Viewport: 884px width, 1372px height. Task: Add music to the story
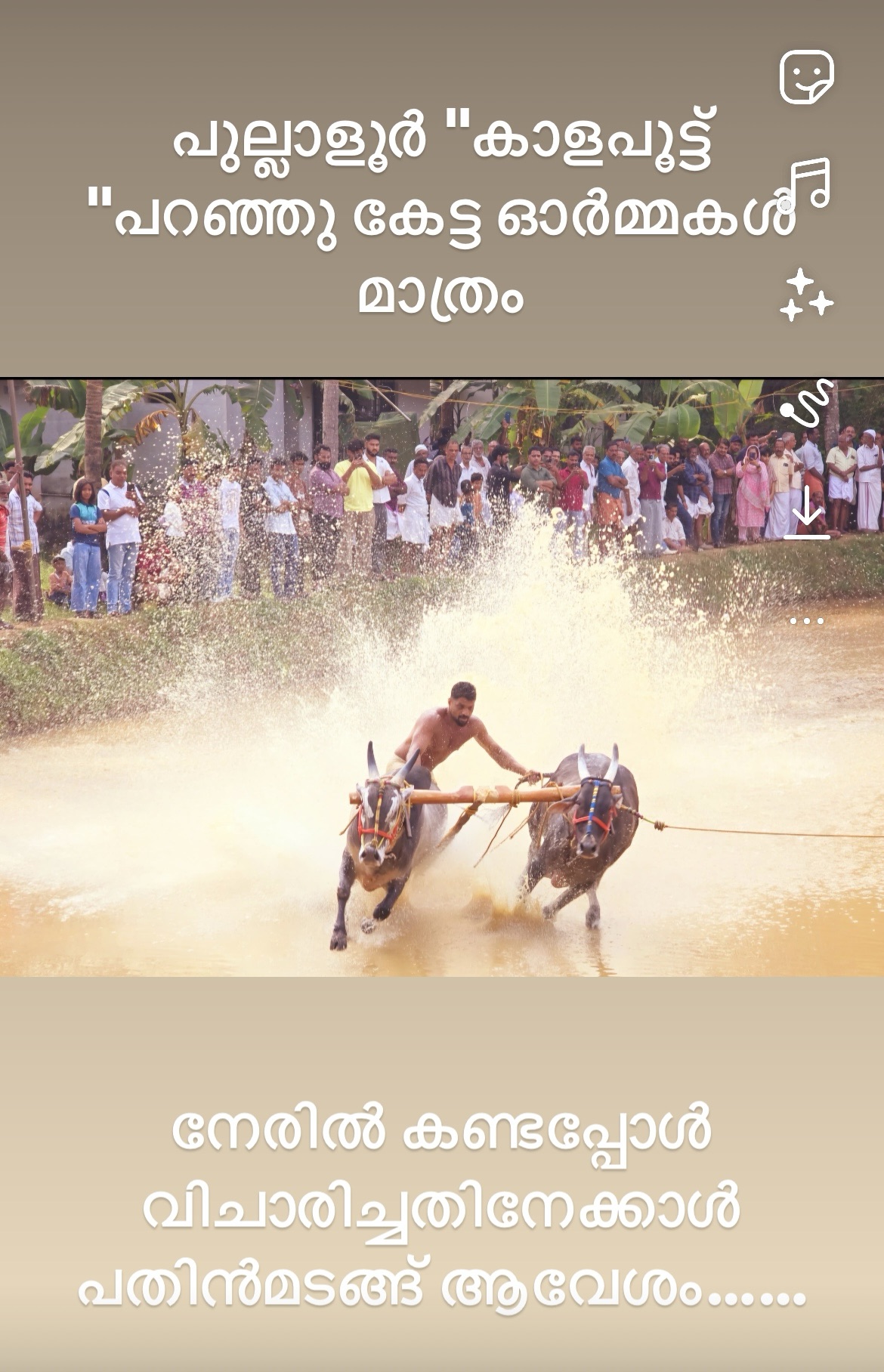(808, 184)
